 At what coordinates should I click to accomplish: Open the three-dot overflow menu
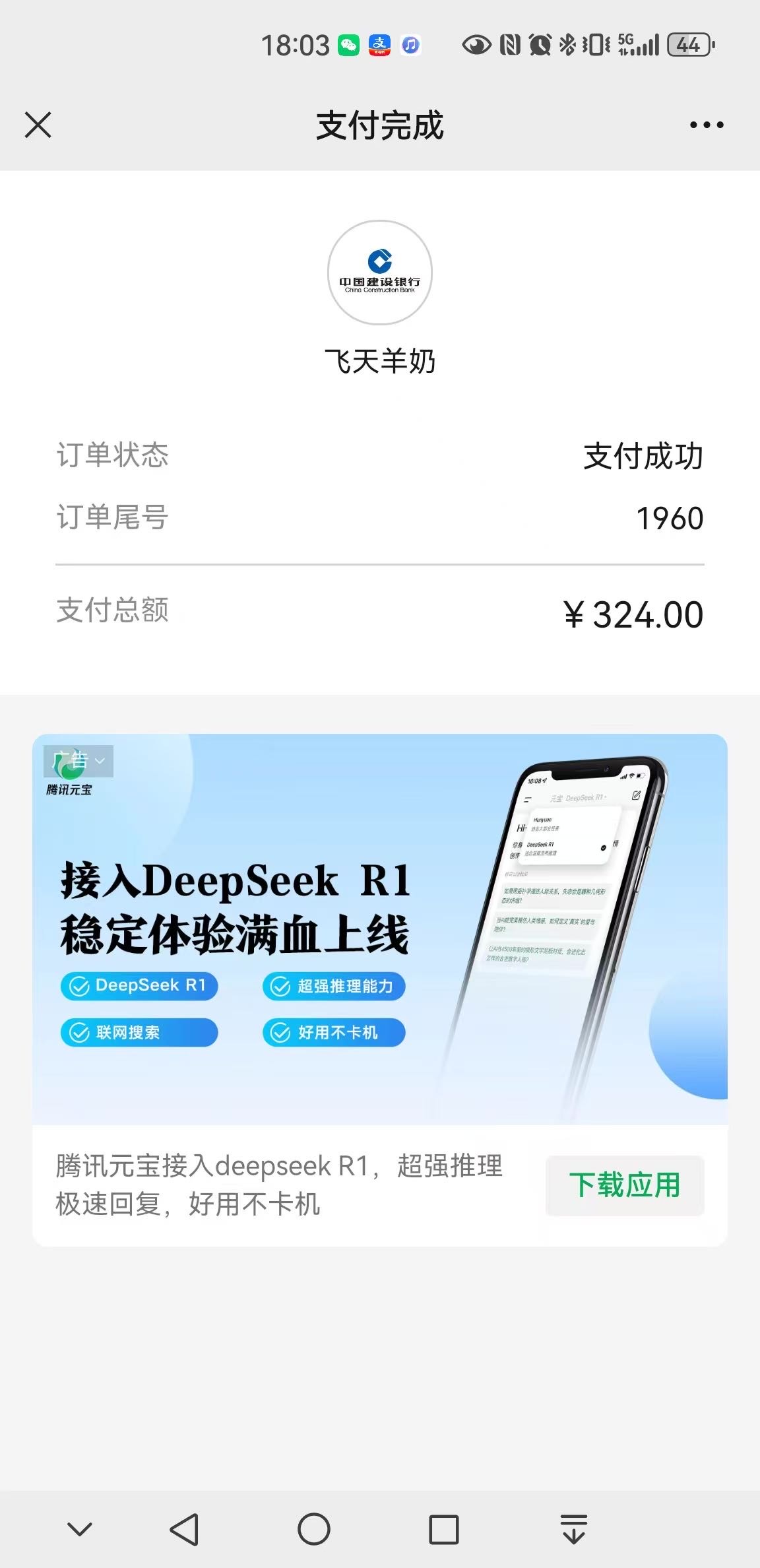point(706,125)
